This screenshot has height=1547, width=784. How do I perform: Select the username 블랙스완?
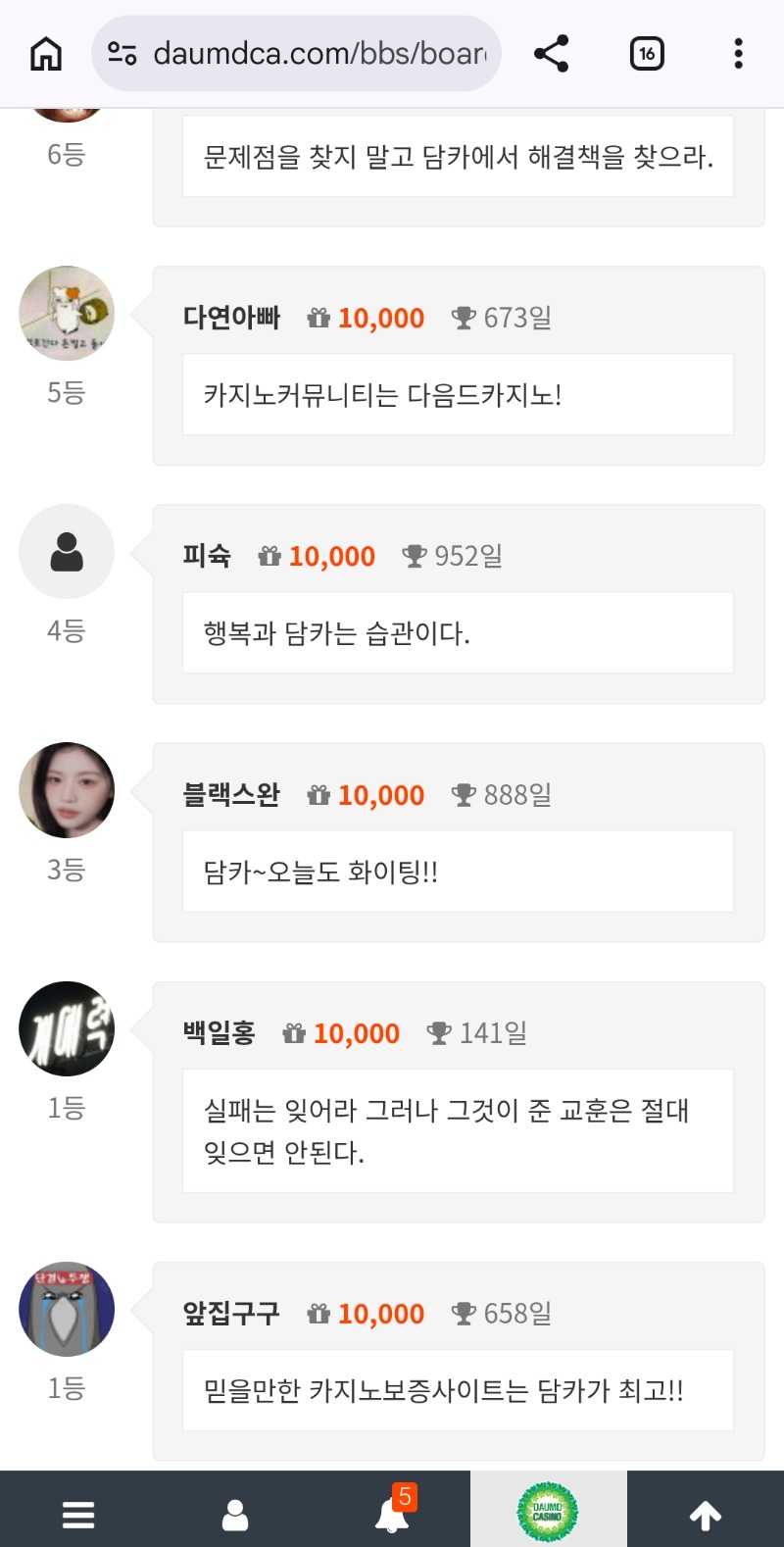[x=231, y=795]
